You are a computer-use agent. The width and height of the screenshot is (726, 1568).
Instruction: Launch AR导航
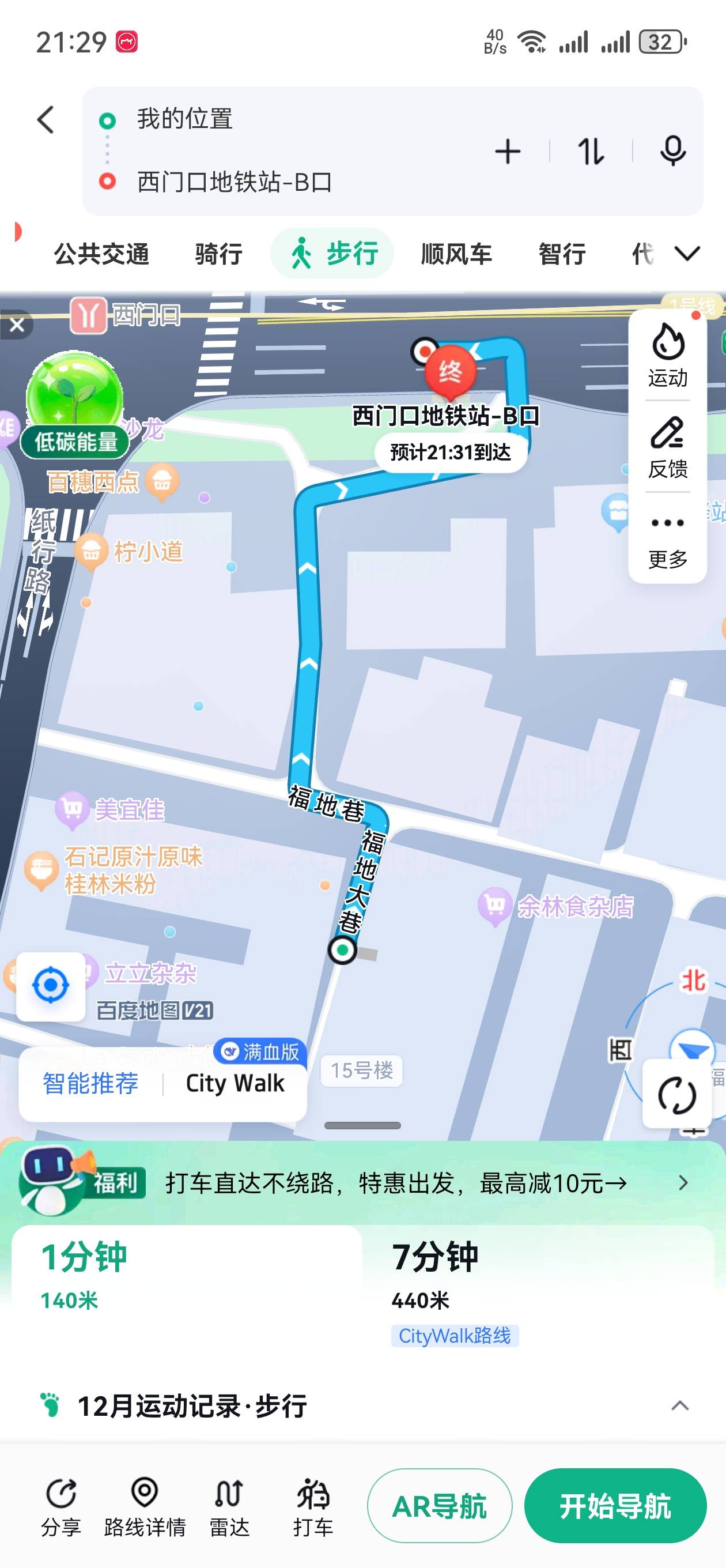point(440,1506)
